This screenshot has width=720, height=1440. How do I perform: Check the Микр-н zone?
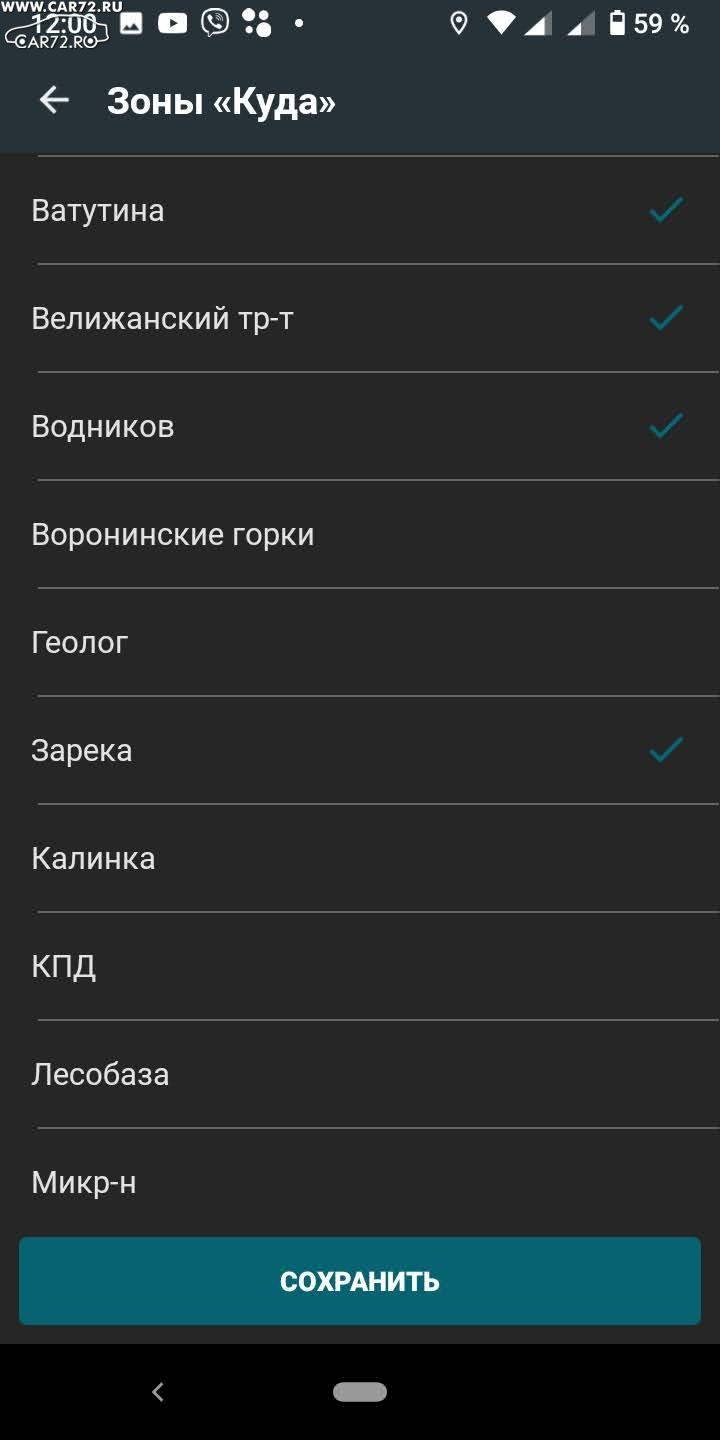[x=360, y=1182]
